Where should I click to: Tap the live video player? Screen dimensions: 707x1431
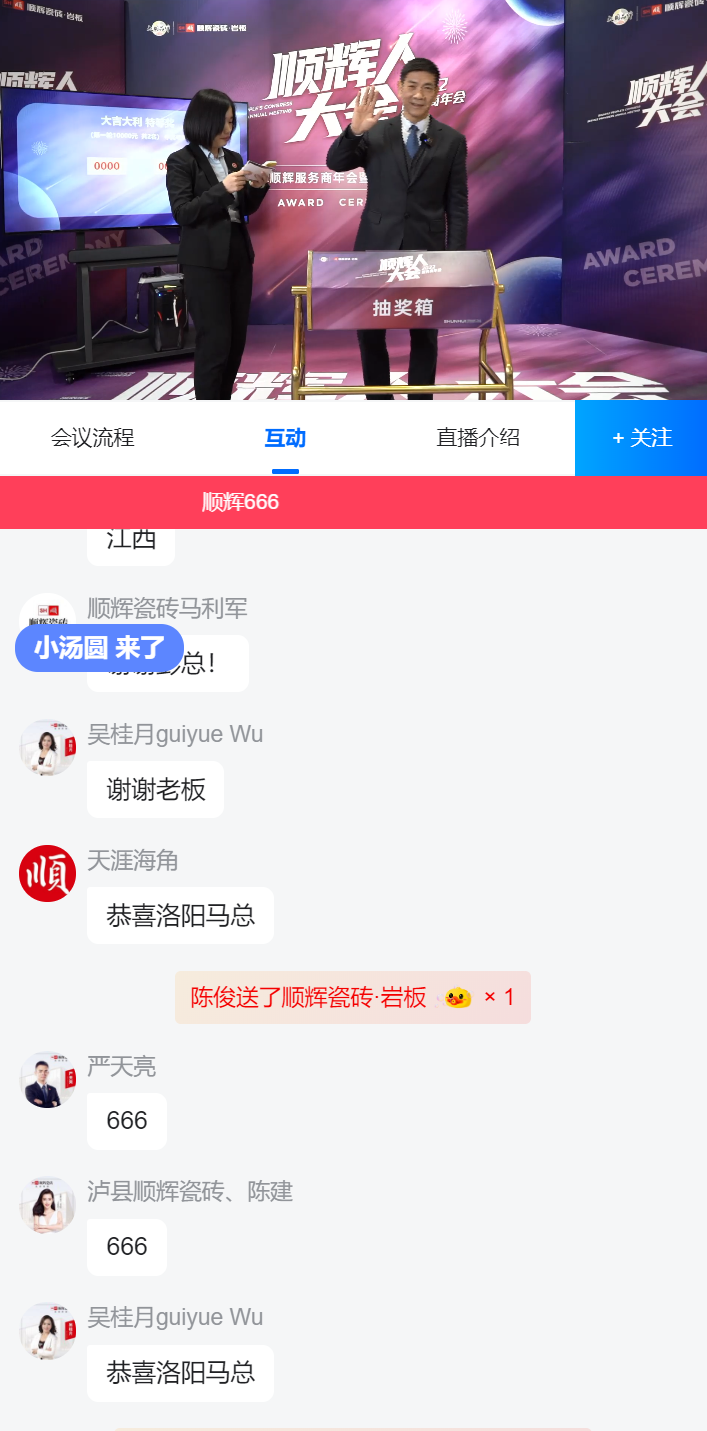tap(353, 200)
